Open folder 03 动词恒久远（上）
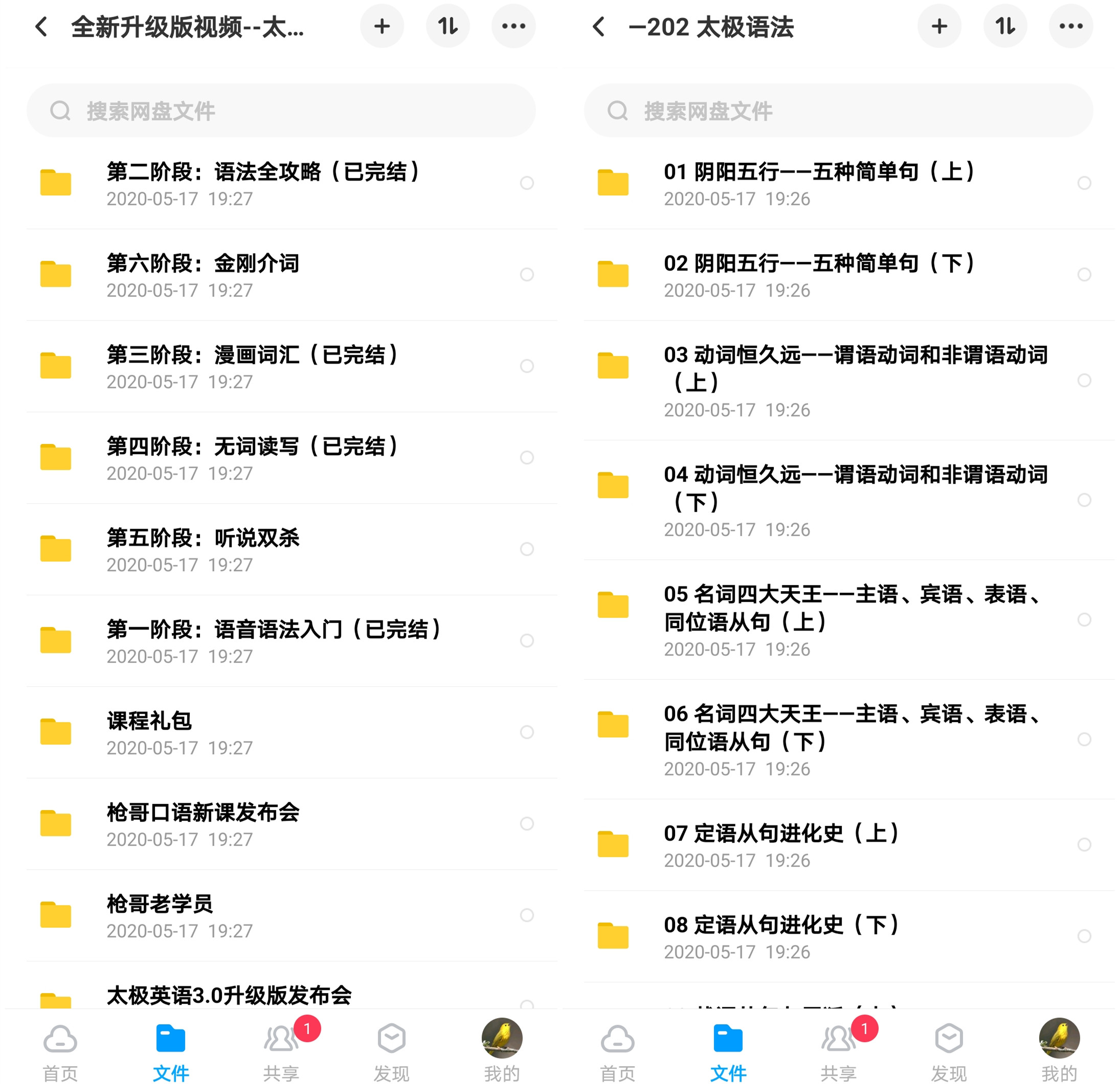Image resolution: width=1120 pixels, height=1084 pixels. 855,380
